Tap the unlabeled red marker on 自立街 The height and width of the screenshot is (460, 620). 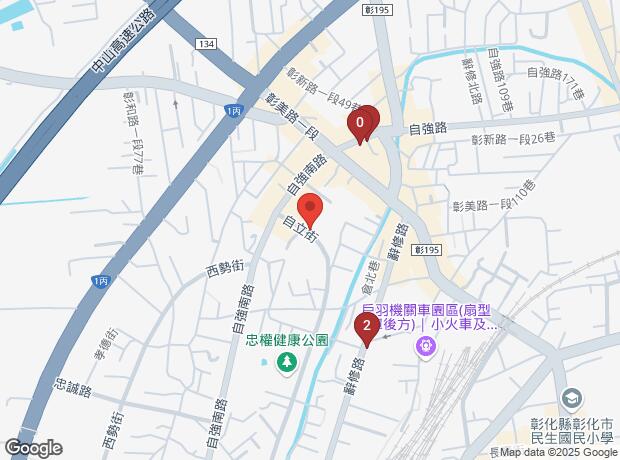coord(310,209)
